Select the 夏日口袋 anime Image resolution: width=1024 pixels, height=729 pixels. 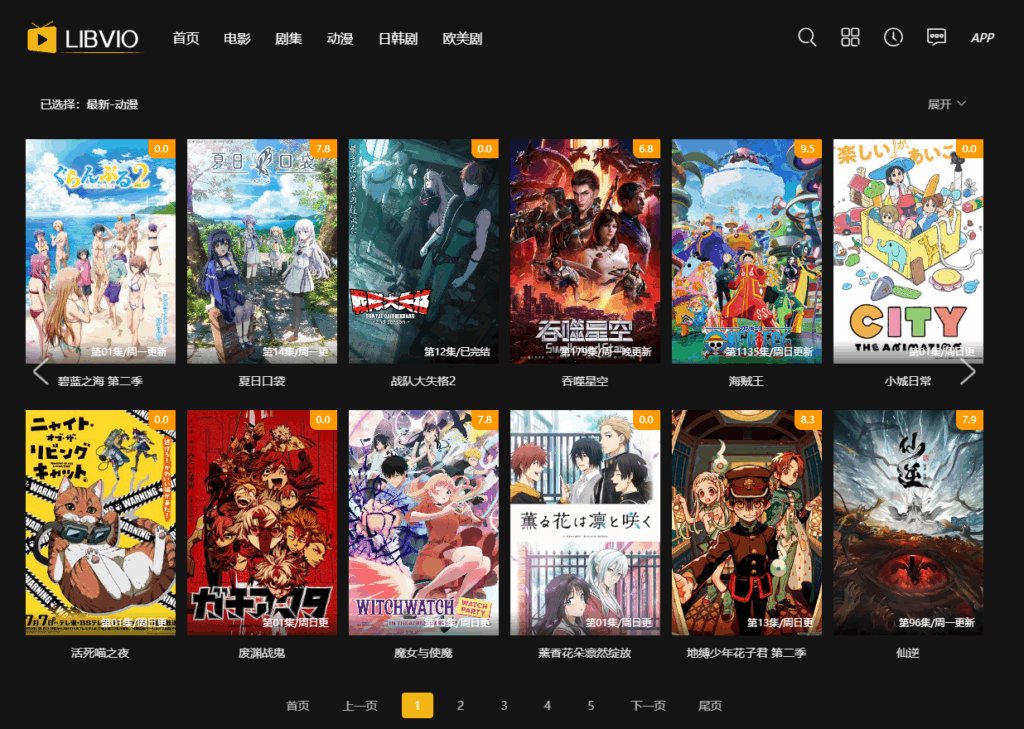(262, 251)
